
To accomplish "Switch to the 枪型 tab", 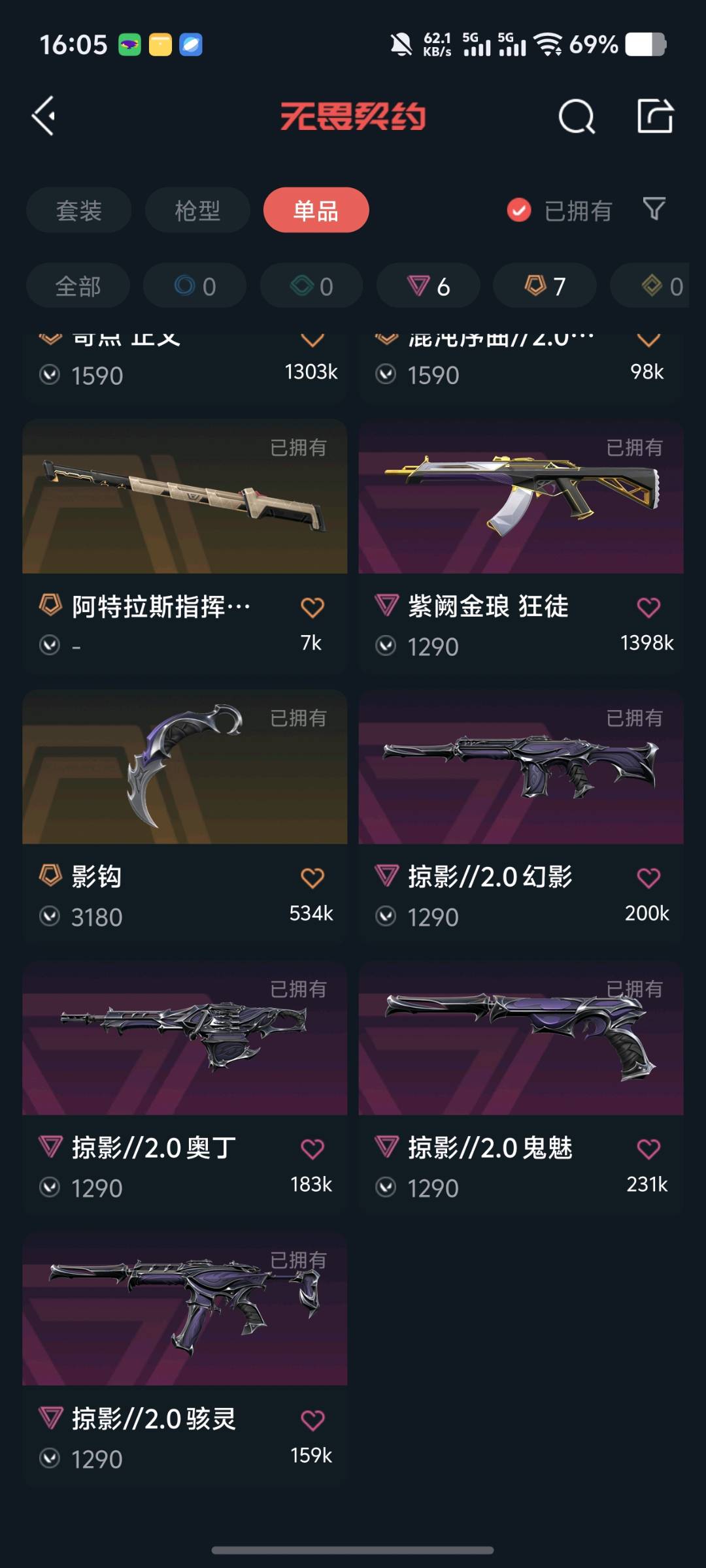I will coord(197,210).
